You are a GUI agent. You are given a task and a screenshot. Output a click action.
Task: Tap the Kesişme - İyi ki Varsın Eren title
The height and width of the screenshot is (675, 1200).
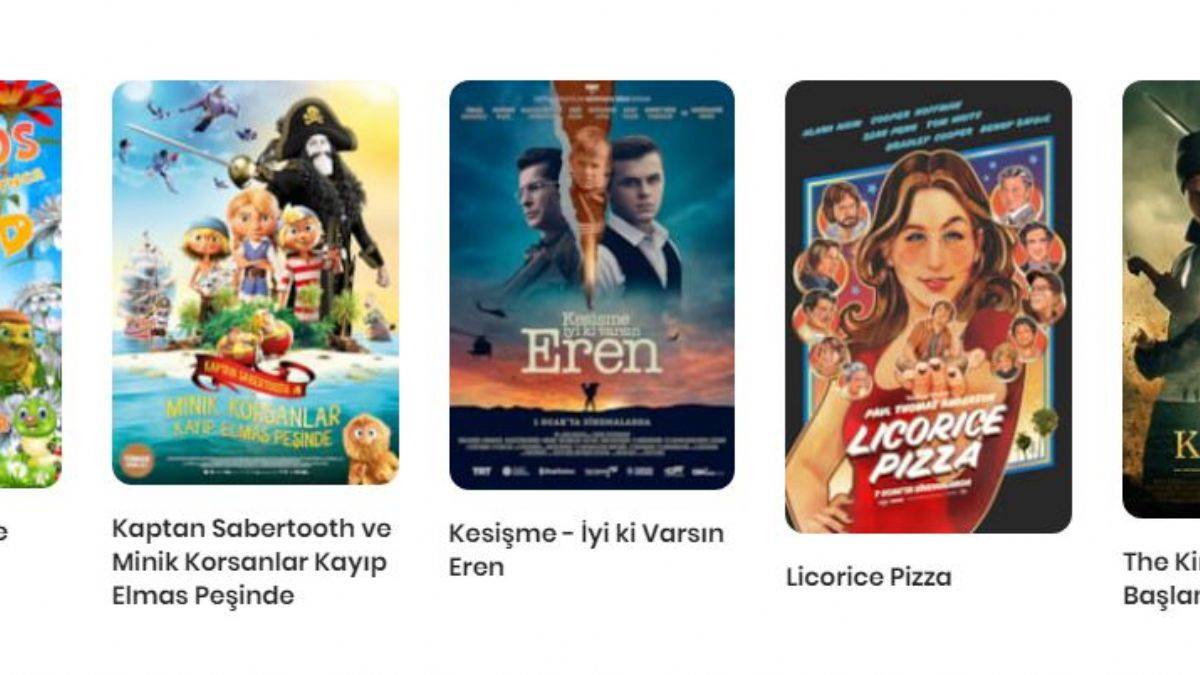585,550
